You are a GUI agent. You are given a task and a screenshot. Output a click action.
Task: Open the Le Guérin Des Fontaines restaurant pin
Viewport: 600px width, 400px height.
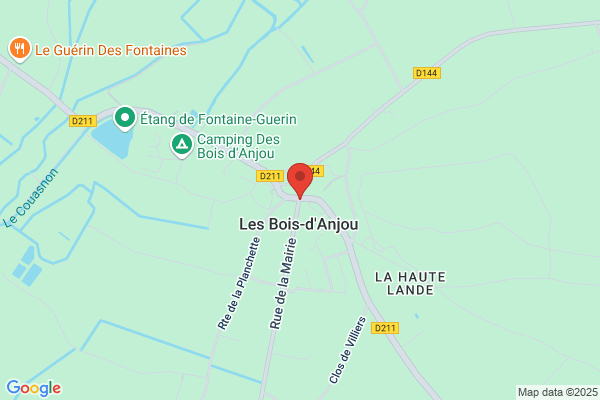pyautogui.click(x=20, y=49)
